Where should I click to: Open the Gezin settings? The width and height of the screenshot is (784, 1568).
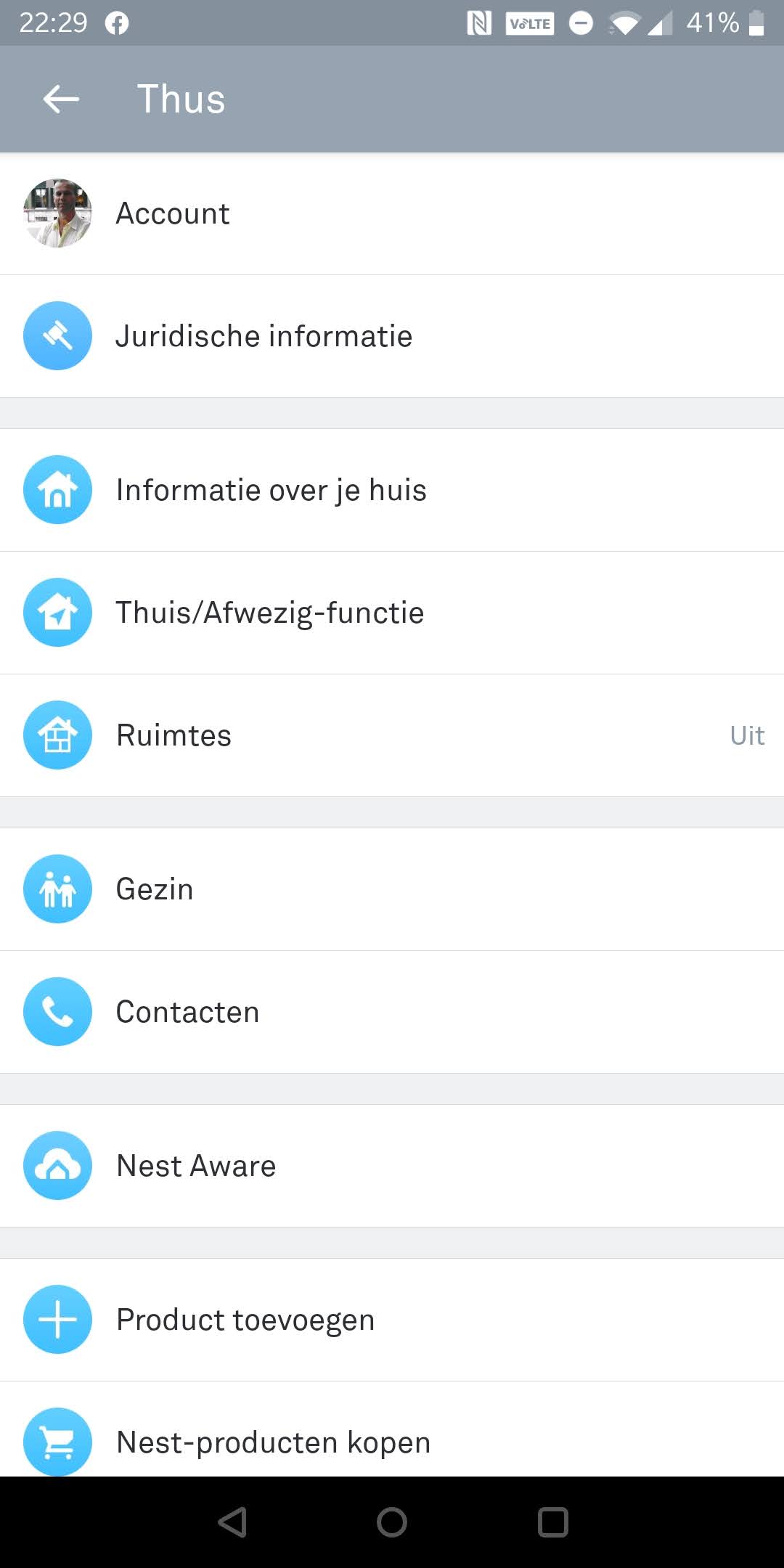click(x=392, y=889)
